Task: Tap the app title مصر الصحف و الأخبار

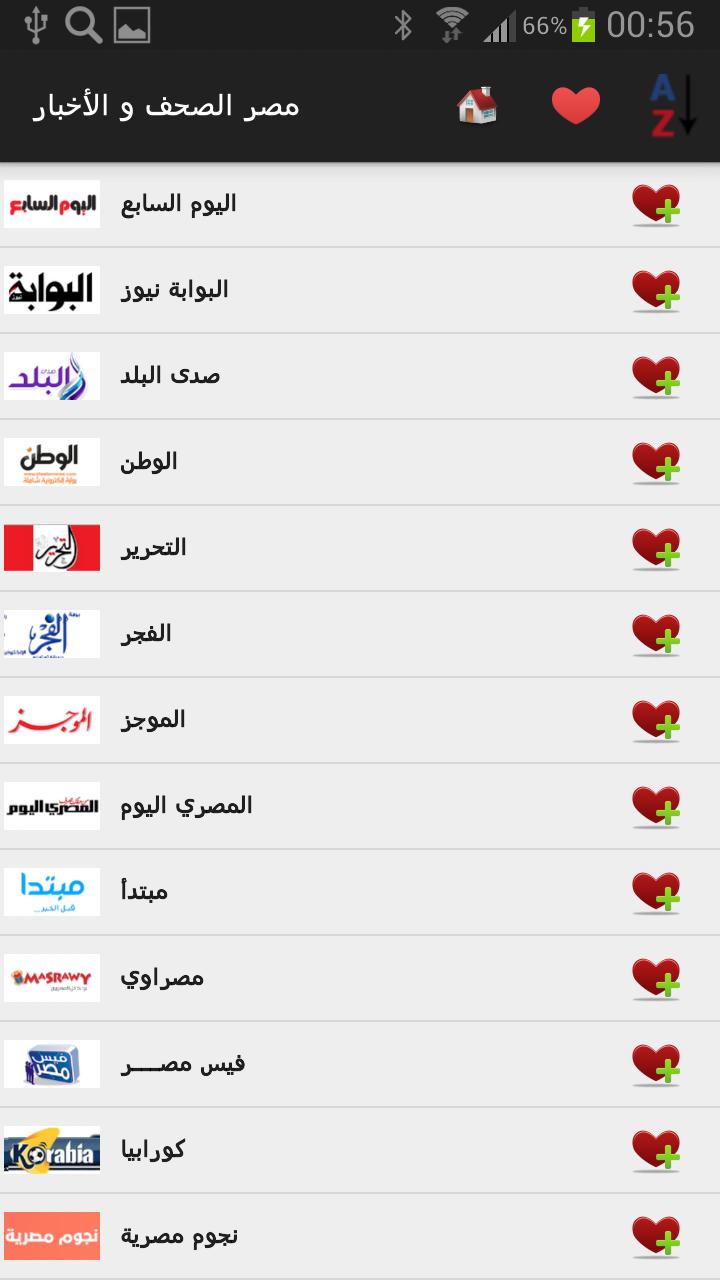Action: point(170,104)
